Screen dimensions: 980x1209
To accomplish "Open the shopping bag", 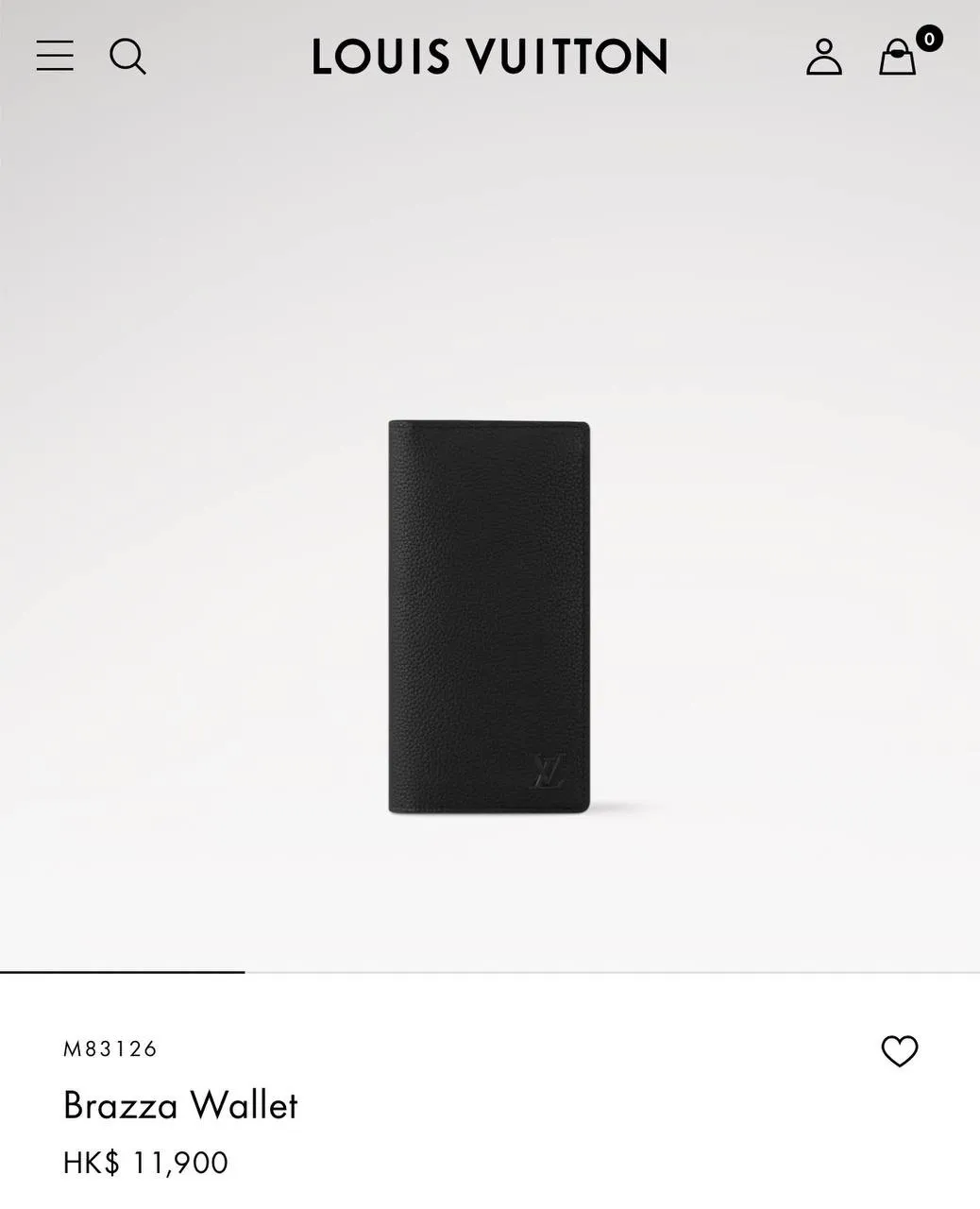I will pos(898,57).
